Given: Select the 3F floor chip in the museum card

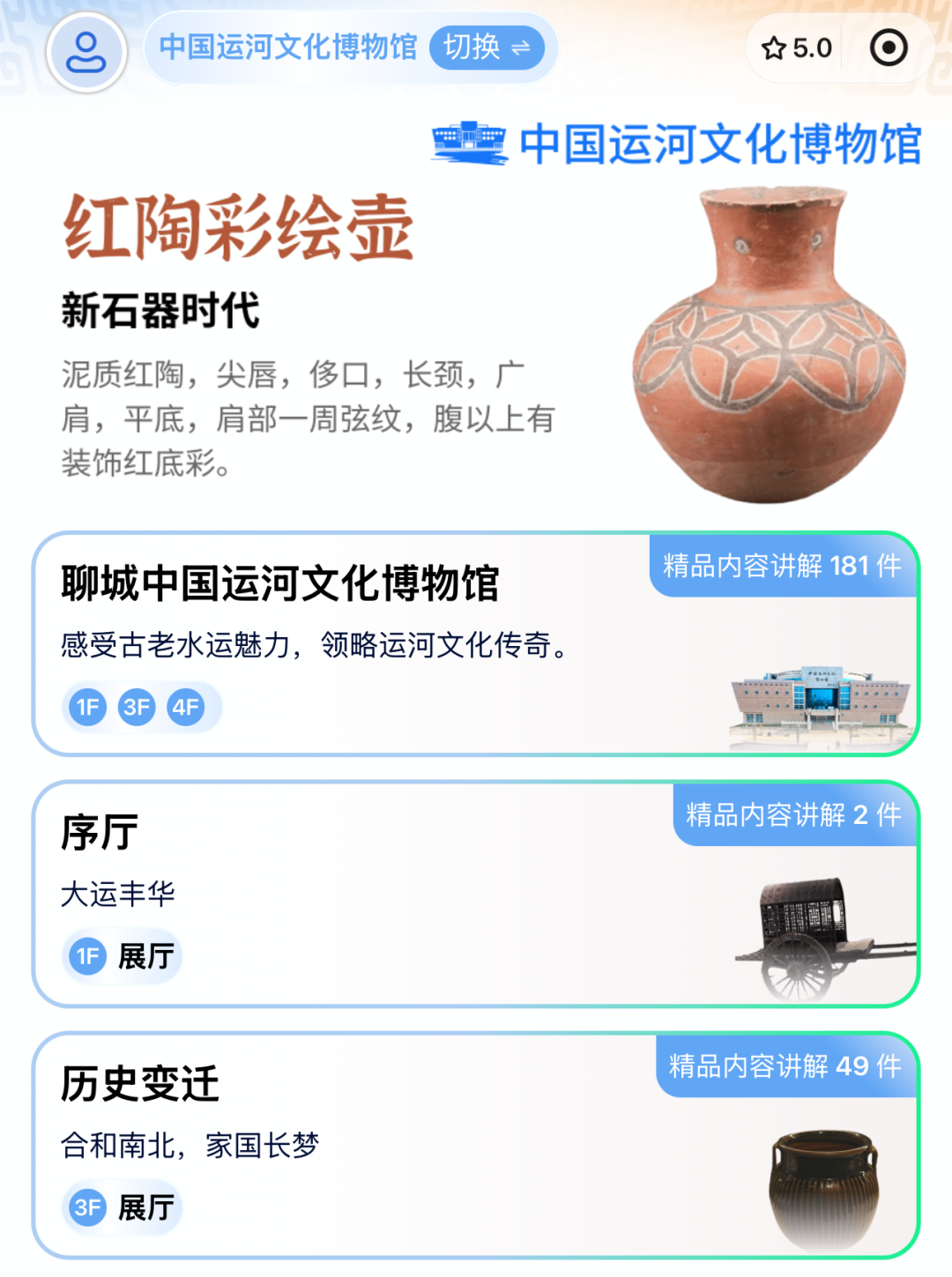Looking at the screenshot, I should click(x=137, y=707).
